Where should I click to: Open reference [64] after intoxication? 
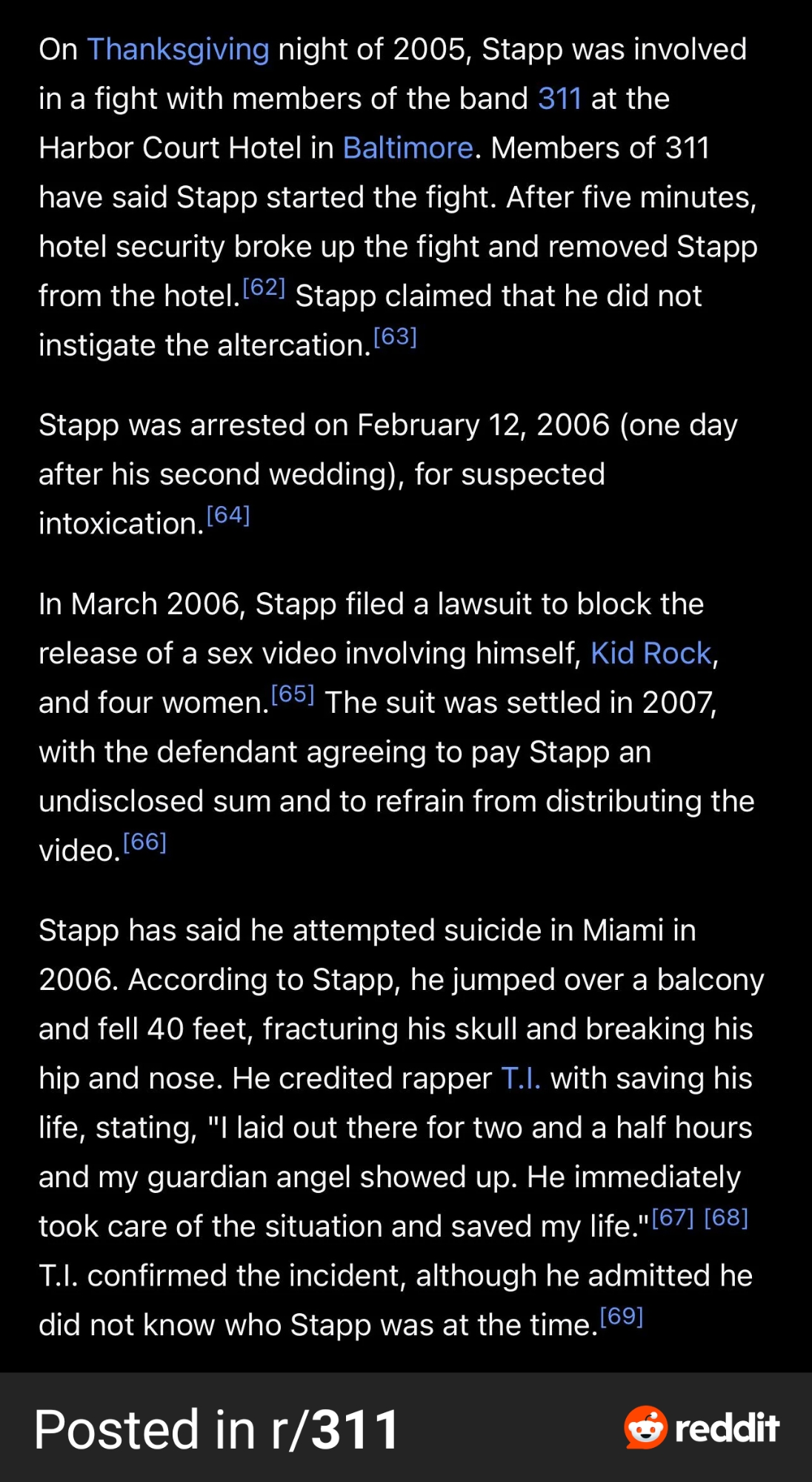[x=227, y=515]
